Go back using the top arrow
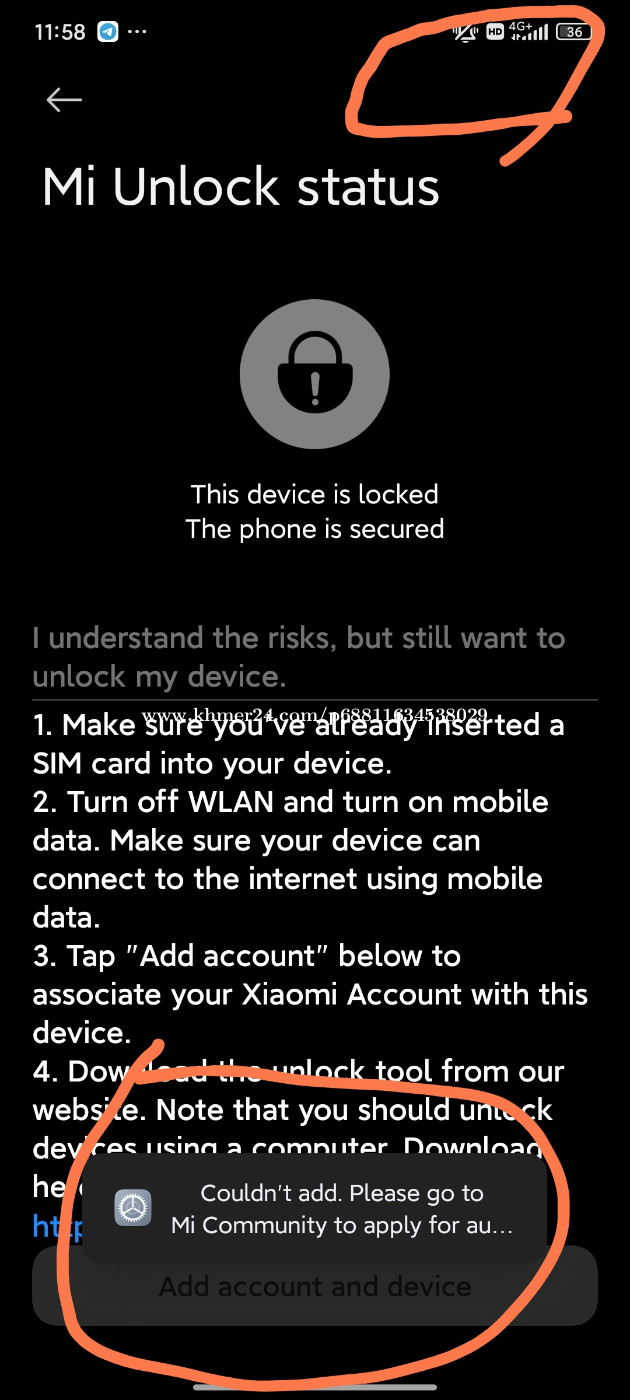This screenshot has height=1400, width=630. [64, 99]
